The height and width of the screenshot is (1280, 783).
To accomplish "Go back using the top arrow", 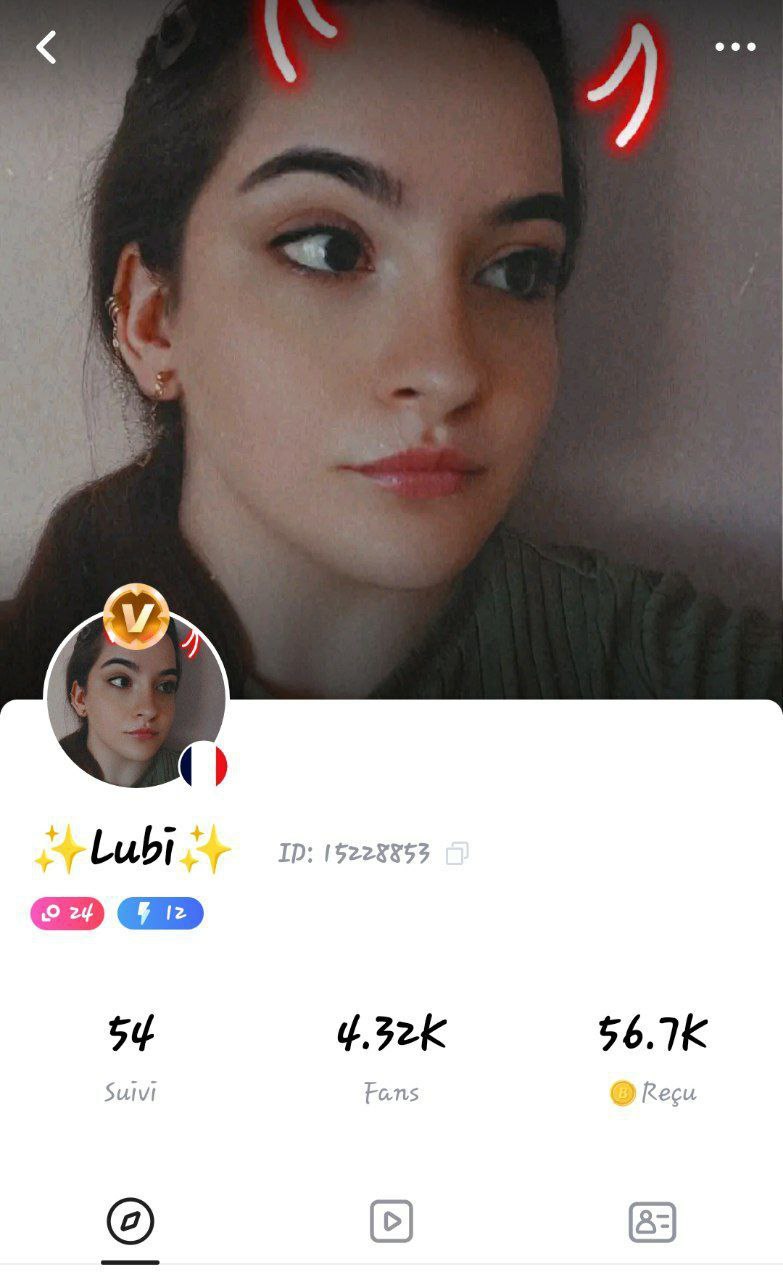I will 46,47.
